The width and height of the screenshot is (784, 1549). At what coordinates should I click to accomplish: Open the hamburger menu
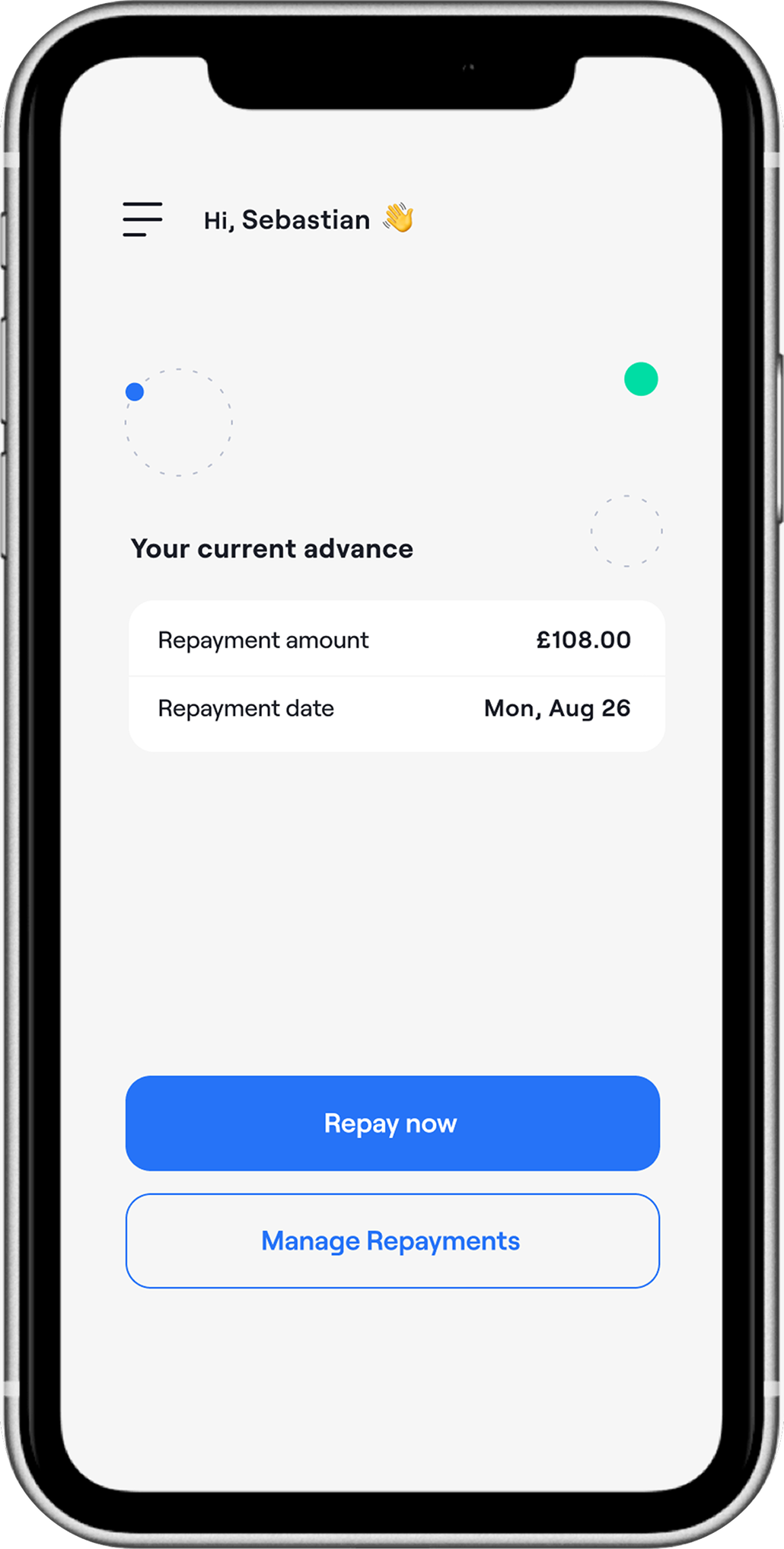point(142,219)
